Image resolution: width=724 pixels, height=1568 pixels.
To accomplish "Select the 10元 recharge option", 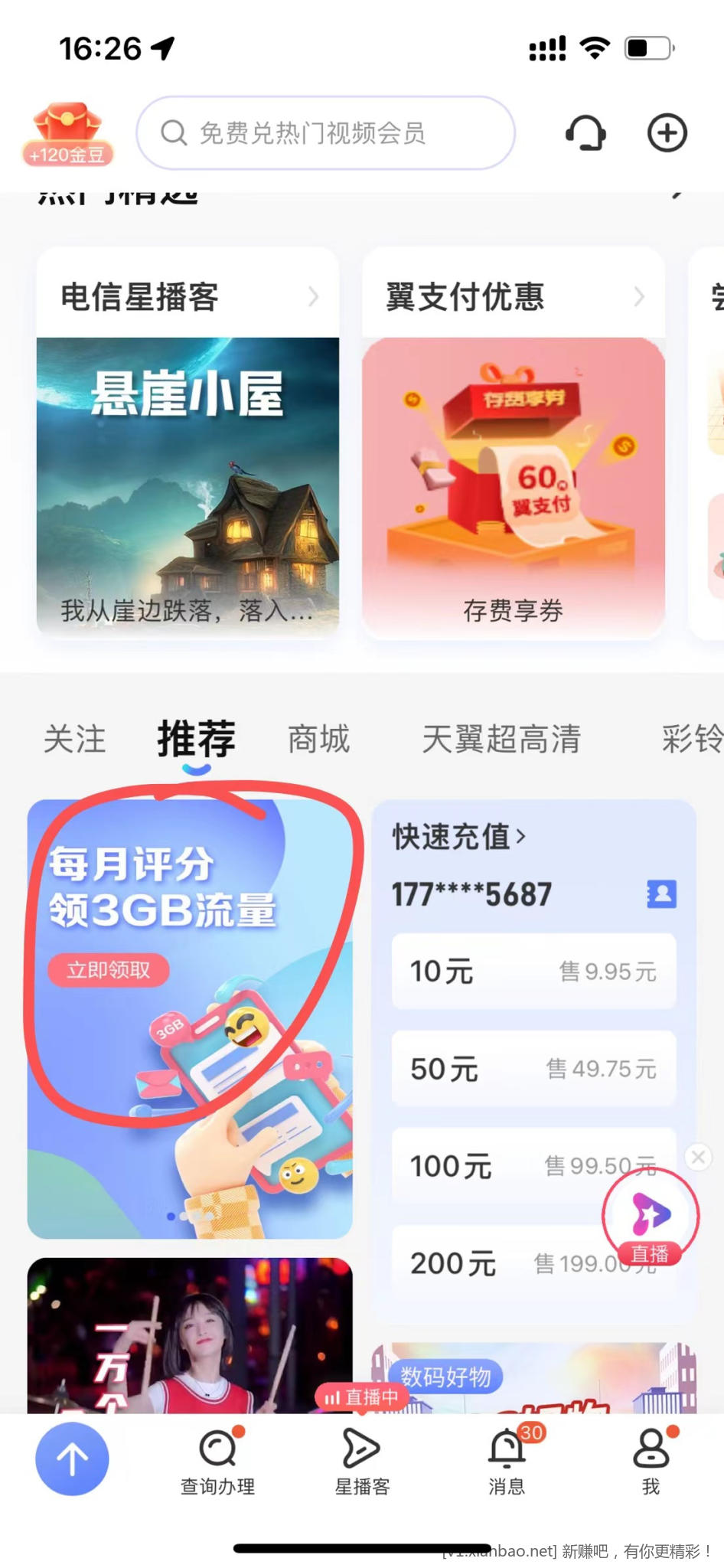I will pyautogui.click(x=533, y=972).
